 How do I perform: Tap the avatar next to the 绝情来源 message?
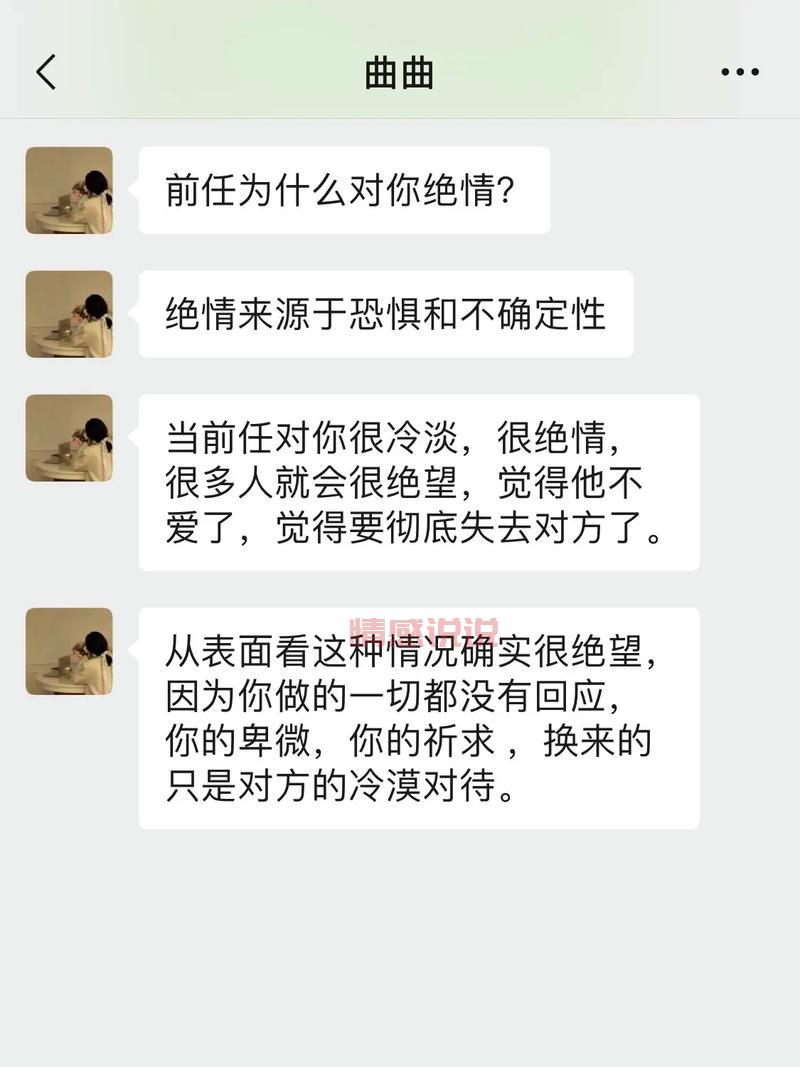pyautogui.click(x=68, y=313)
